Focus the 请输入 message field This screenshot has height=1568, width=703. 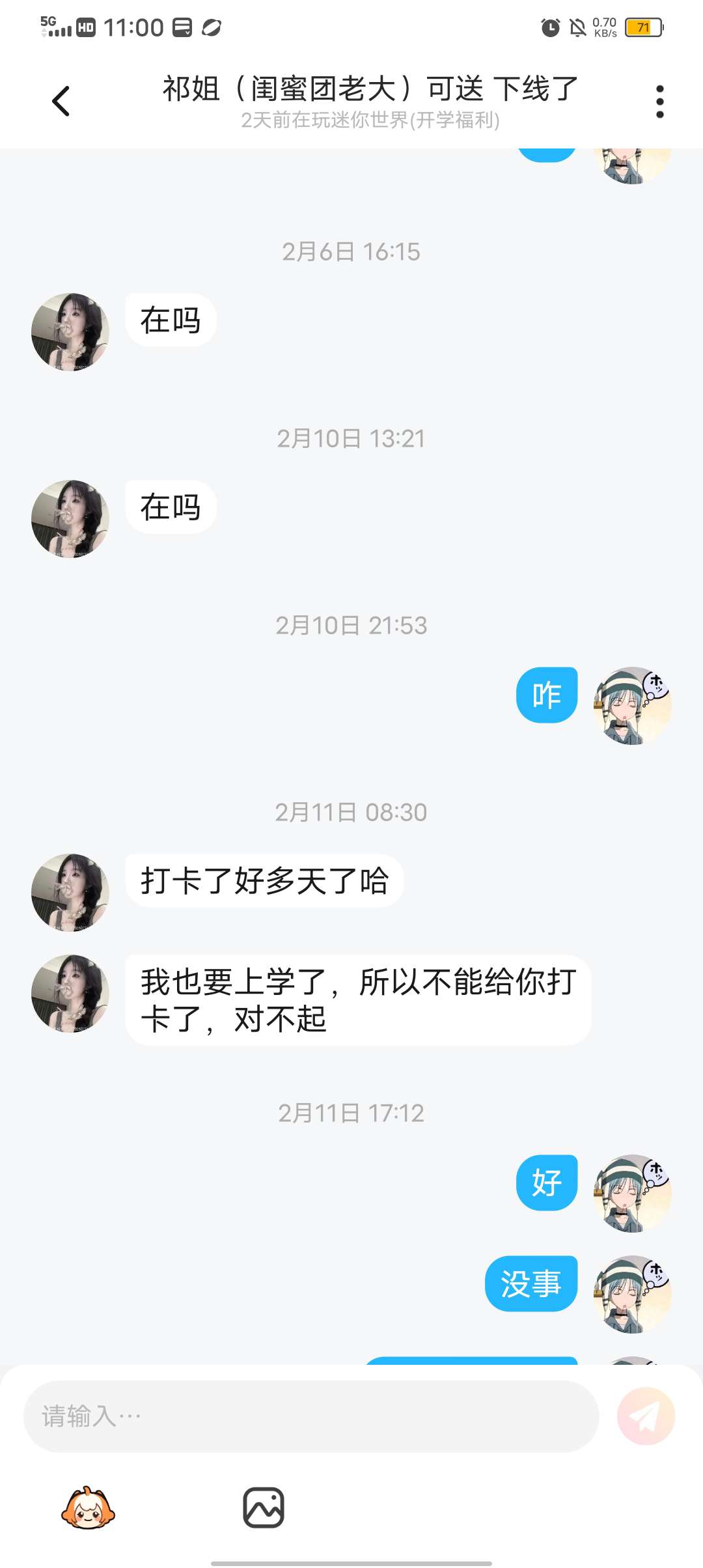click(x=311, y=1416)
